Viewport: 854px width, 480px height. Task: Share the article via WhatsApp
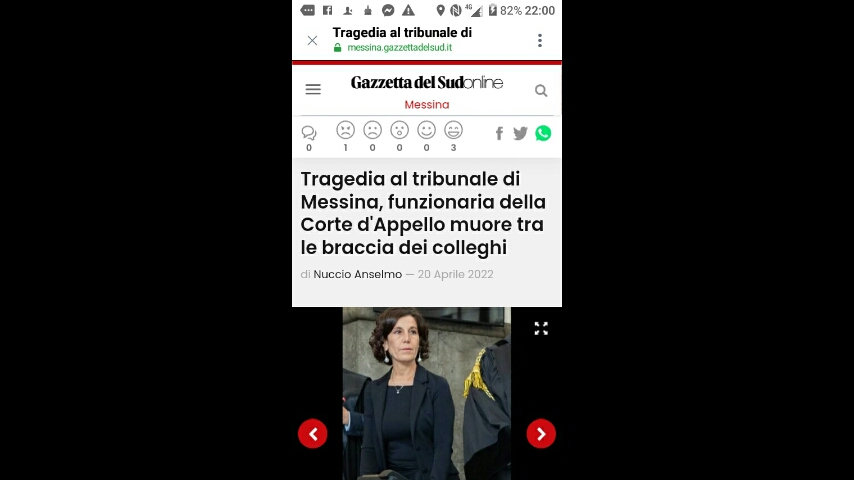tap(543, 133)
